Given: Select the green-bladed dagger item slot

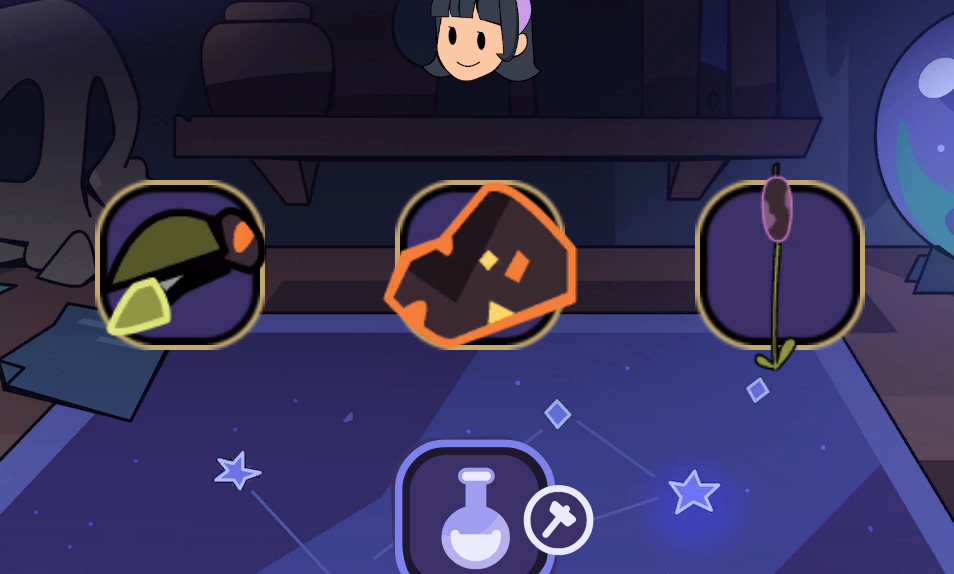Looking at the screenshot, I should pos(180,265).
